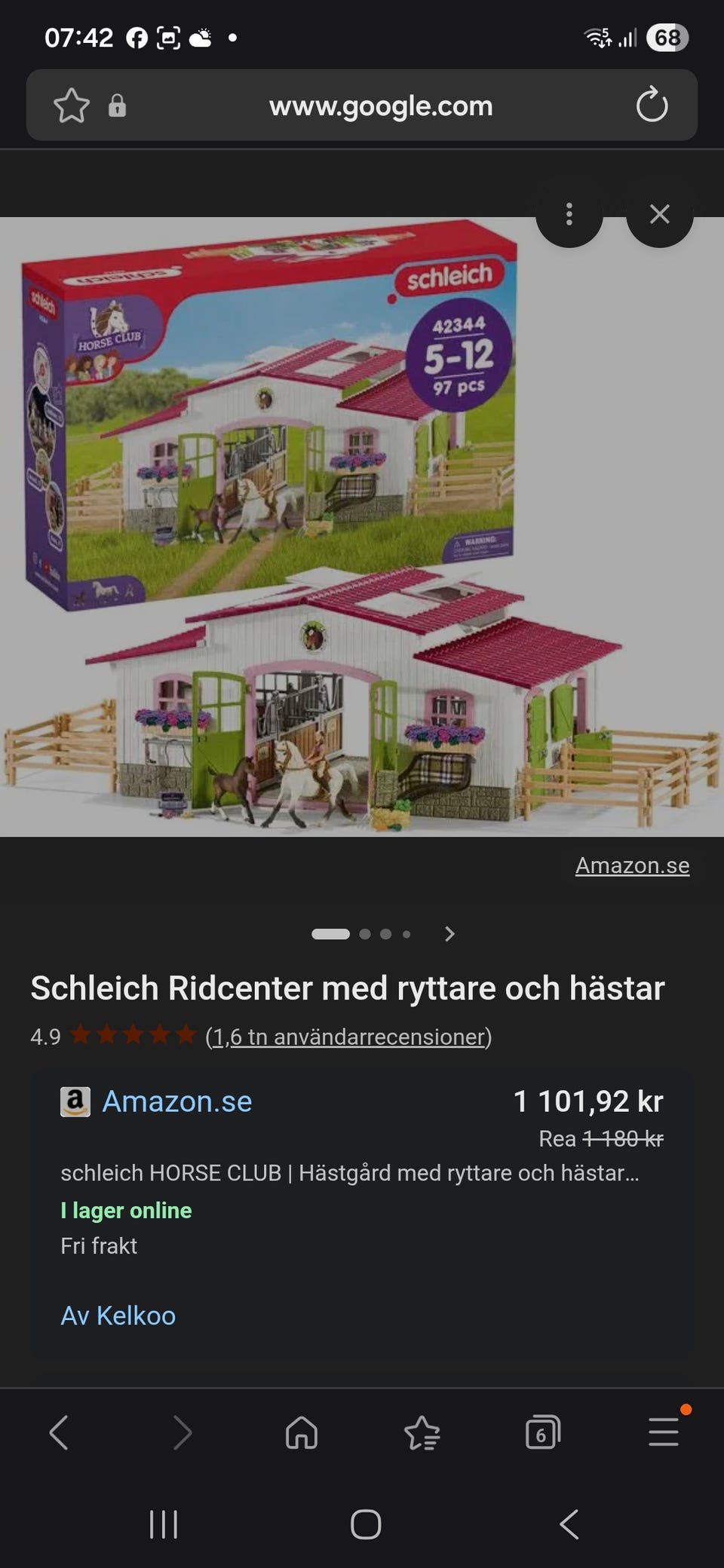
Task: Bookmark this page with the star icon
Action: click(72, 105)
